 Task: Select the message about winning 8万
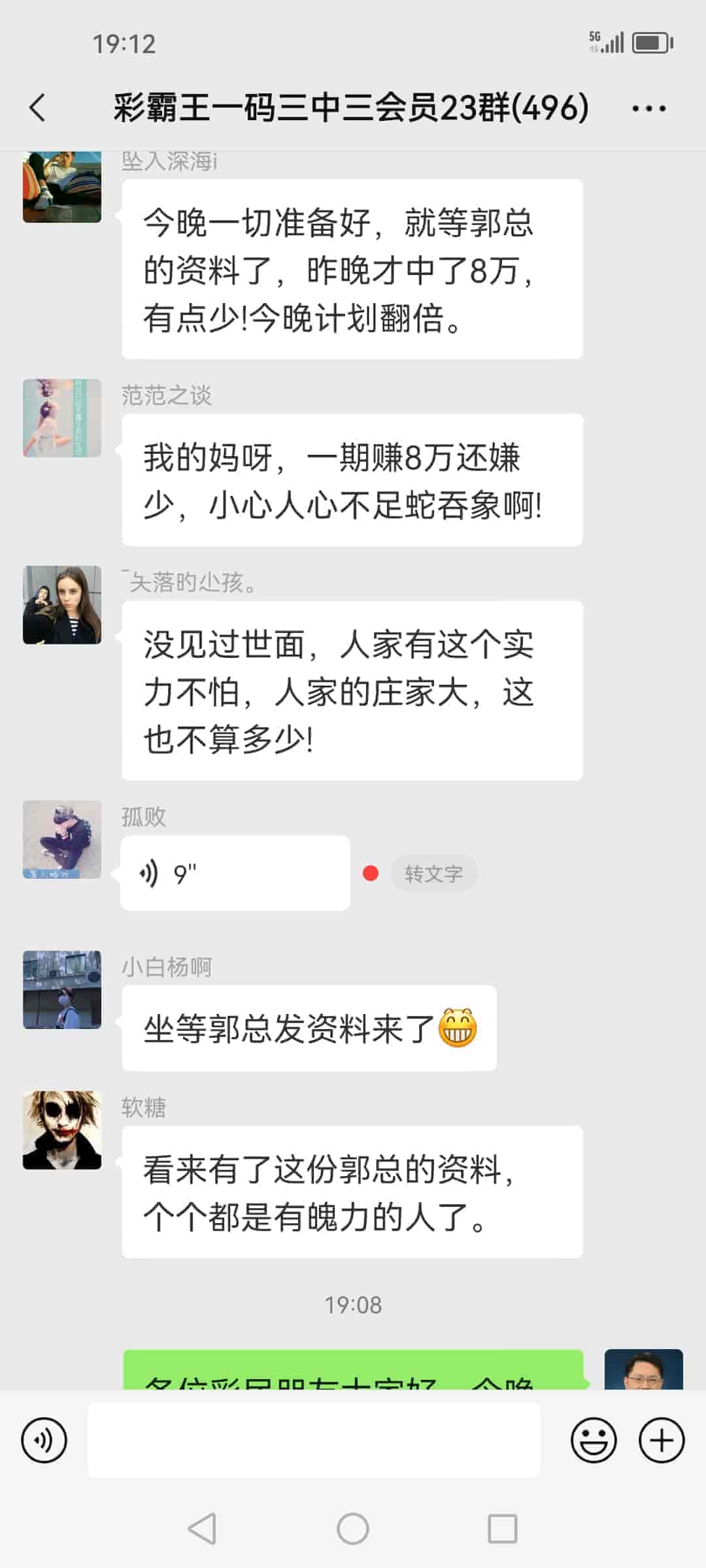(x=353, y=271)
